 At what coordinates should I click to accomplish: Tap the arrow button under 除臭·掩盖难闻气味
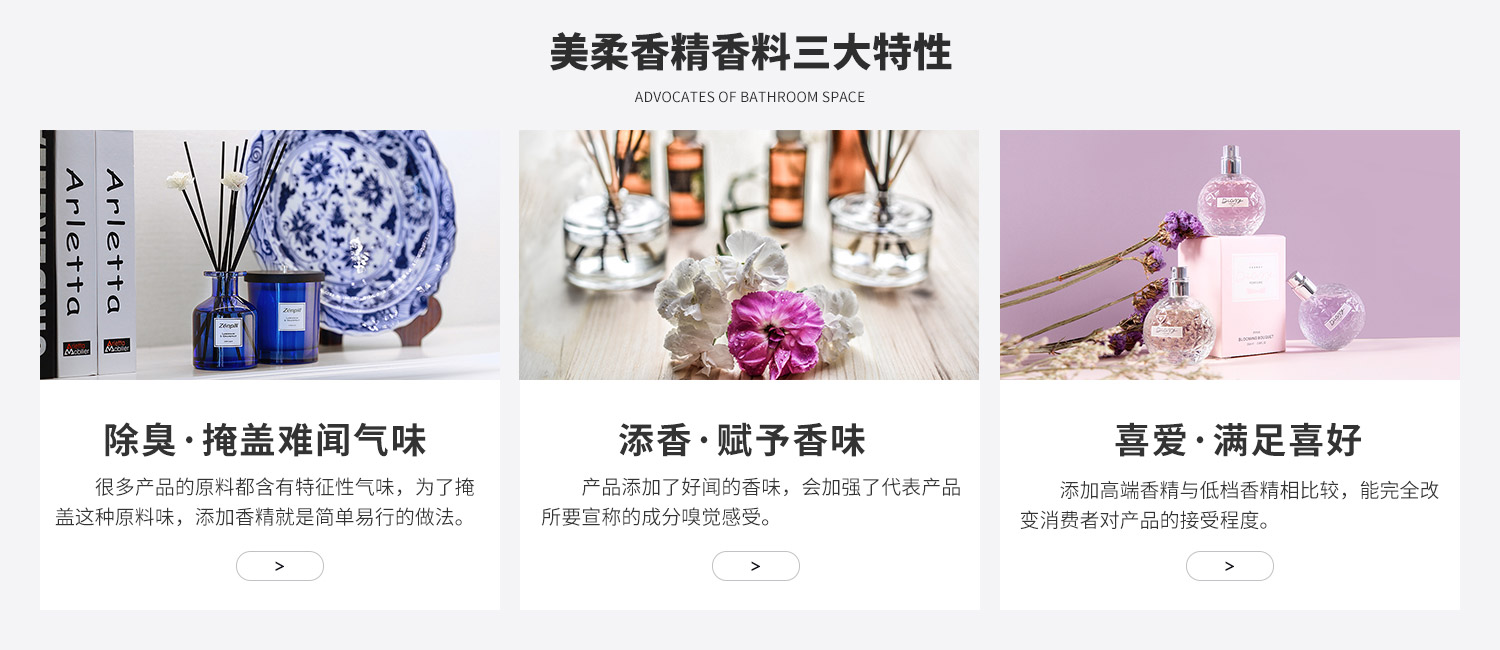pyautogui.click(x=279, y=566)
